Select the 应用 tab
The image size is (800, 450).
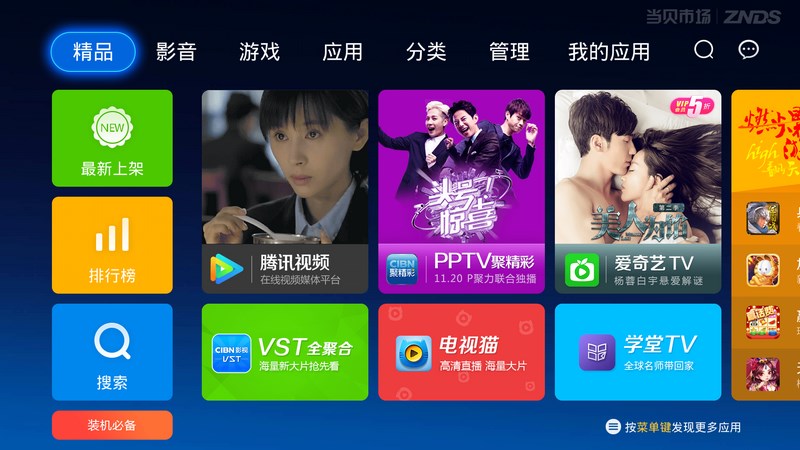click(342, 52)
